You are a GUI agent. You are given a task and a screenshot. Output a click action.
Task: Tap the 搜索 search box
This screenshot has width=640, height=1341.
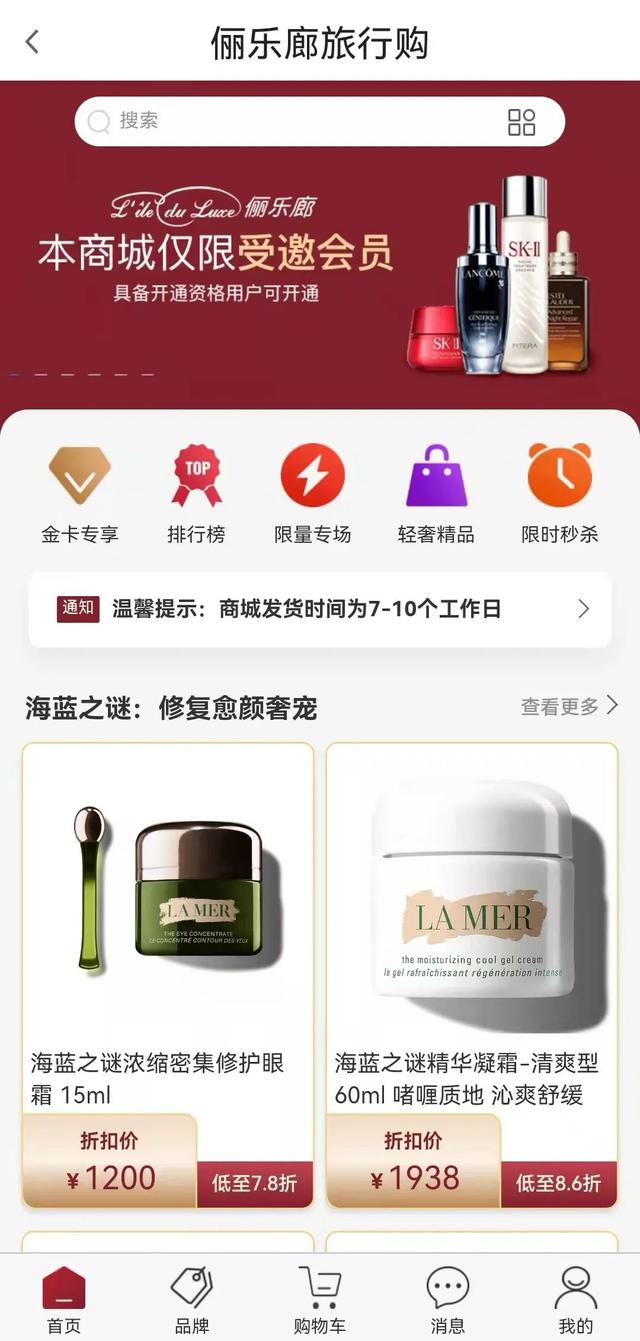pyautogui.click(x=290, y=122)
